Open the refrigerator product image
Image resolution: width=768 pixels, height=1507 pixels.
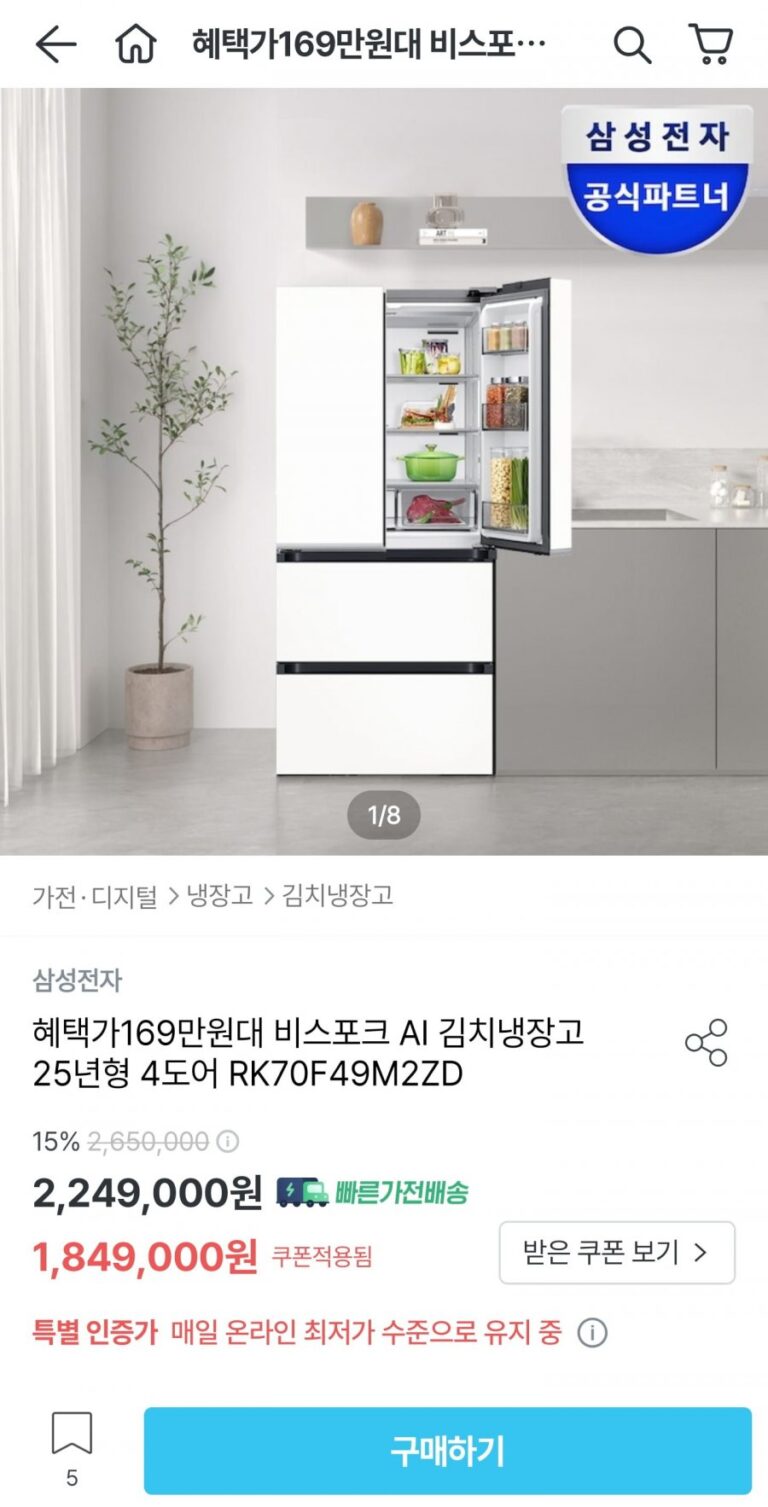(x=384, y=470)
